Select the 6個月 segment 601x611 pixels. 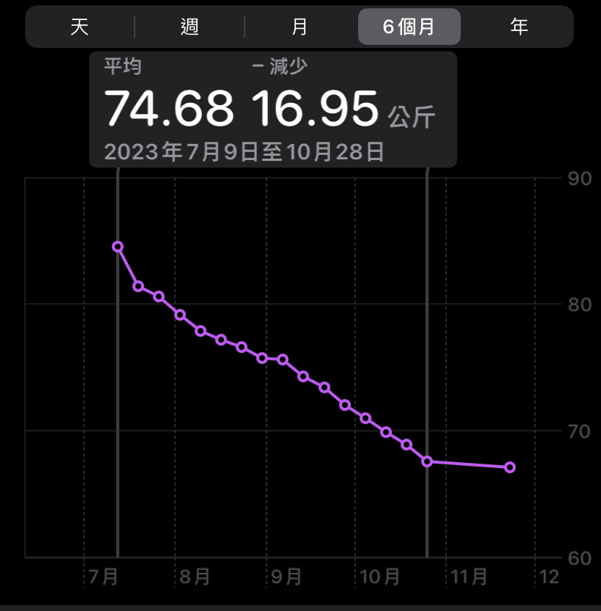[x=409, y=27]
